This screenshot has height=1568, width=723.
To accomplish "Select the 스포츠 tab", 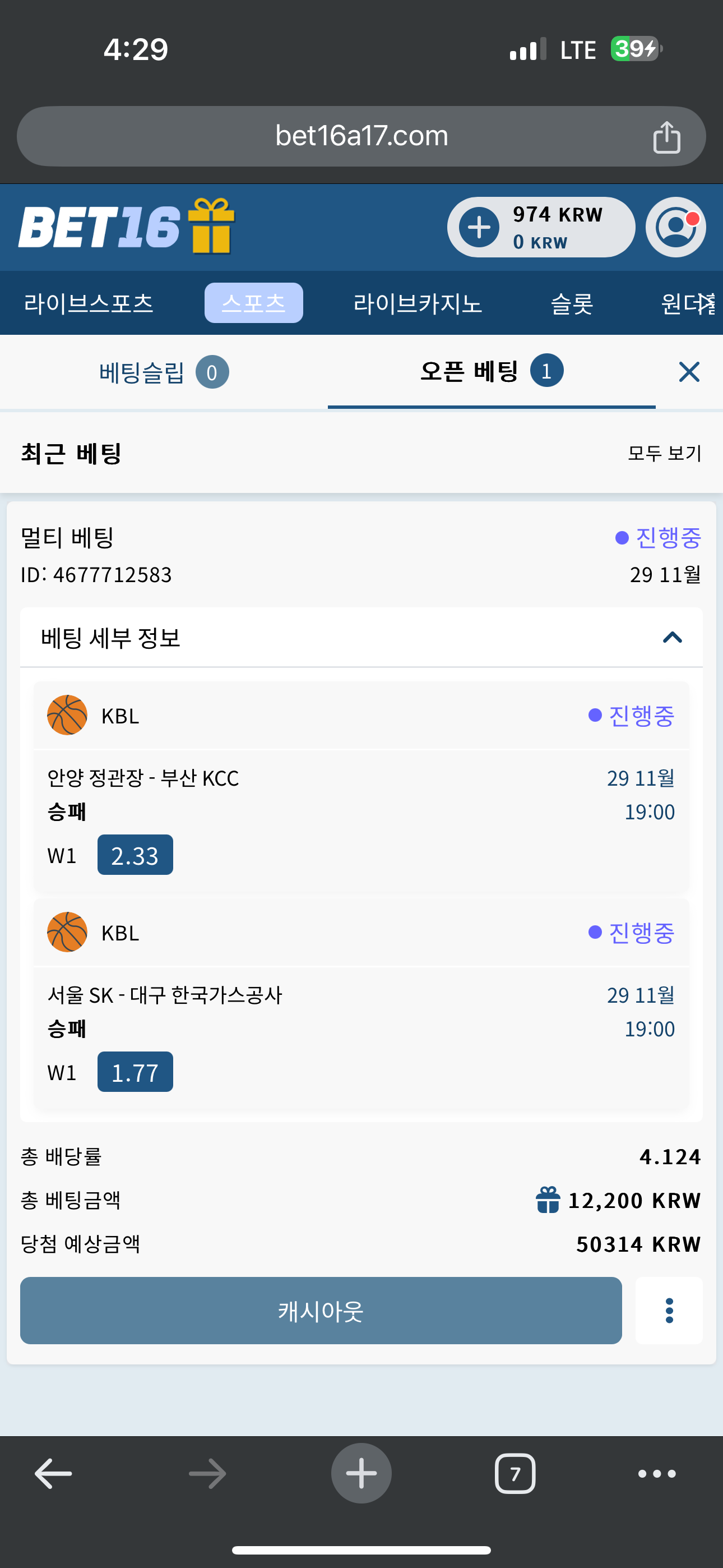I will (x=254, y=302).
